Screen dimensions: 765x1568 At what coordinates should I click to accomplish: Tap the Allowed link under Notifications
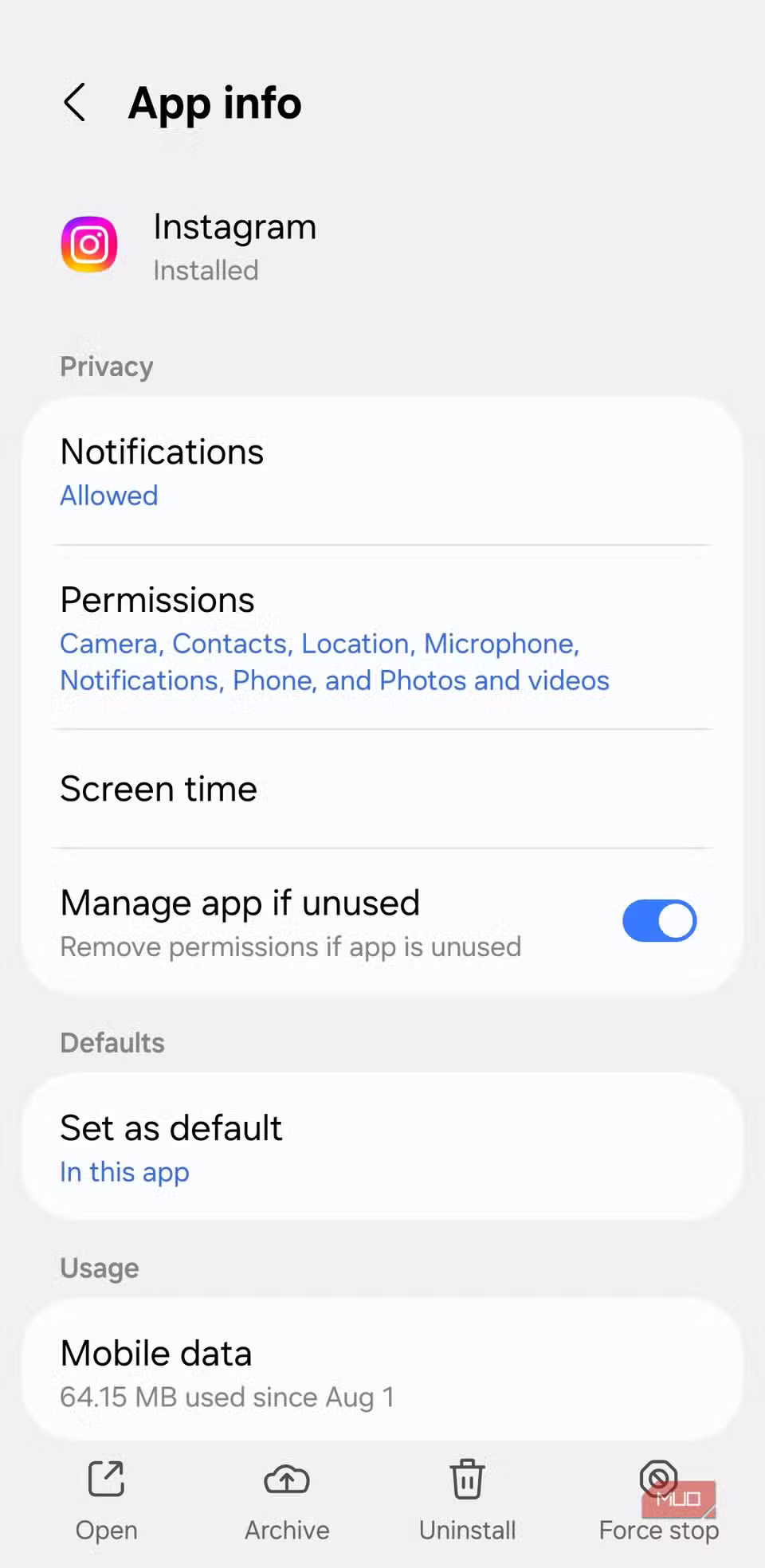click(x=108, y=495)
